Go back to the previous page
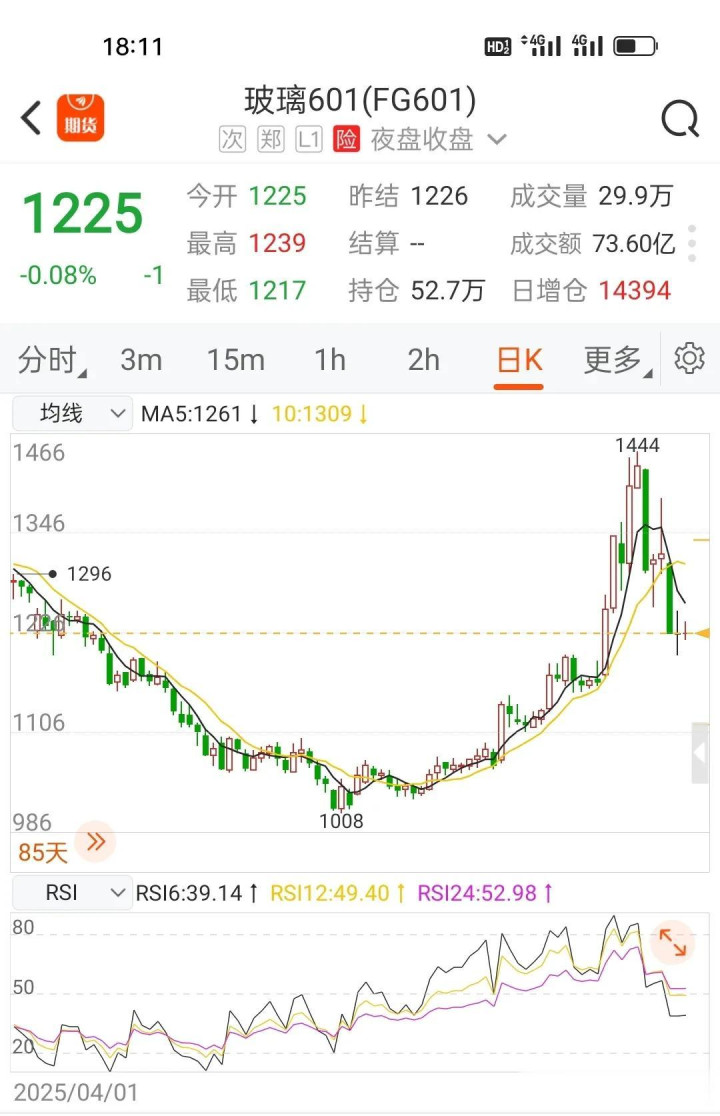Image resolution: width=720 pixels, height=1116 pixels. click(32, 118)
